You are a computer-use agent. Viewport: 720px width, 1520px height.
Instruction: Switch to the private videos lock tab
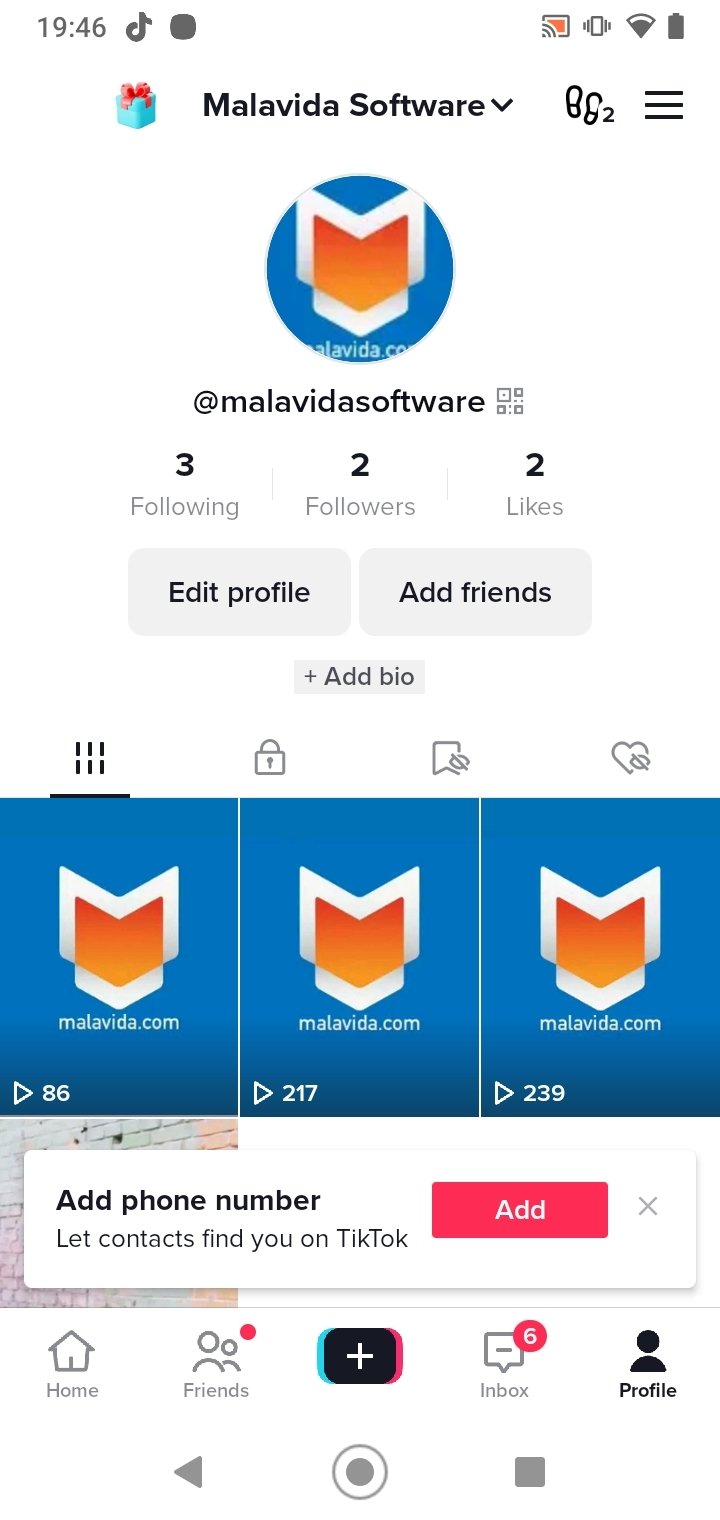pos(270,758)
